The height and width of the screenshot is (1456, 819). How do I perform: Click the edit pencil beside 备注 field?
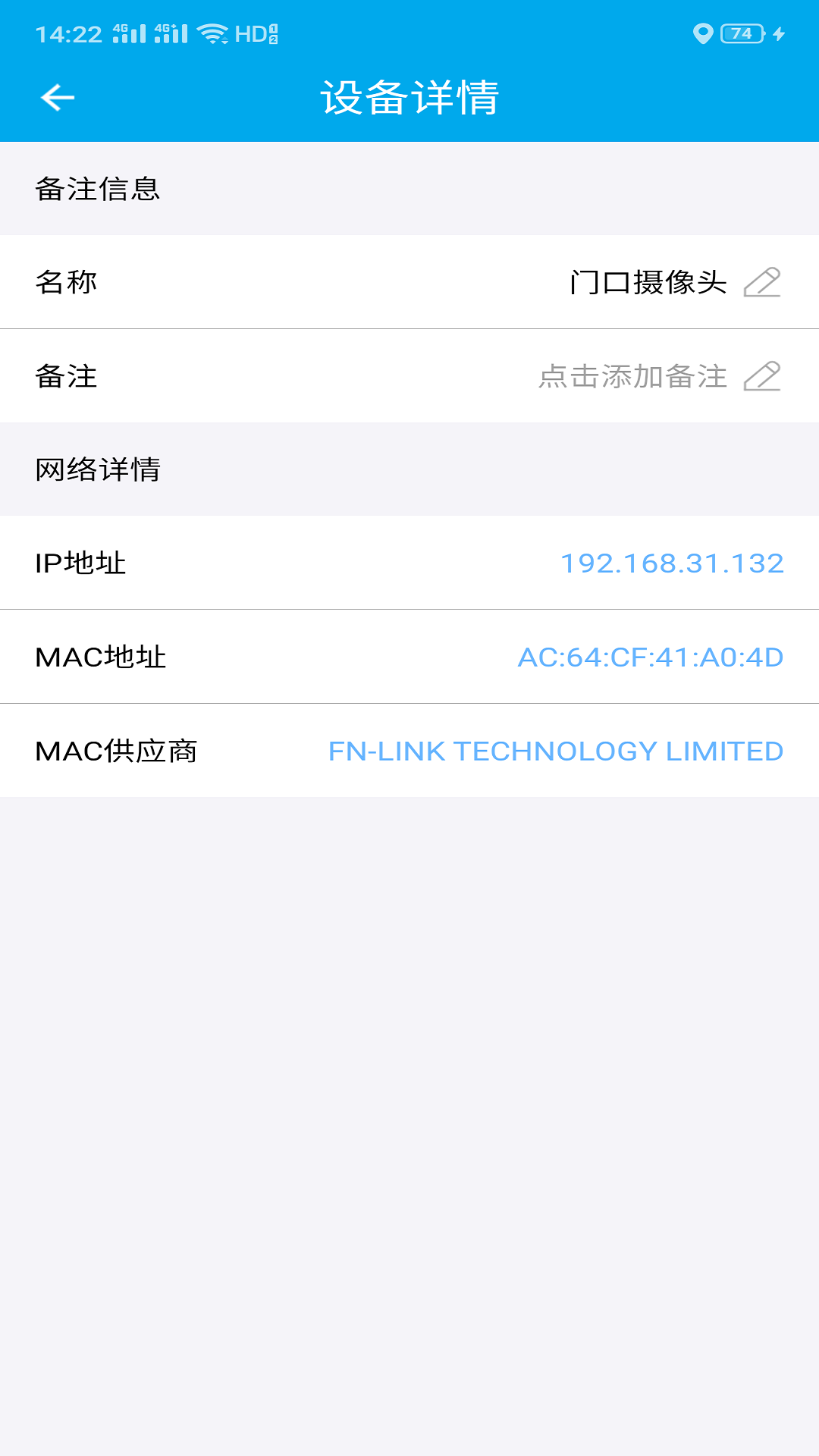coord(764,375)
